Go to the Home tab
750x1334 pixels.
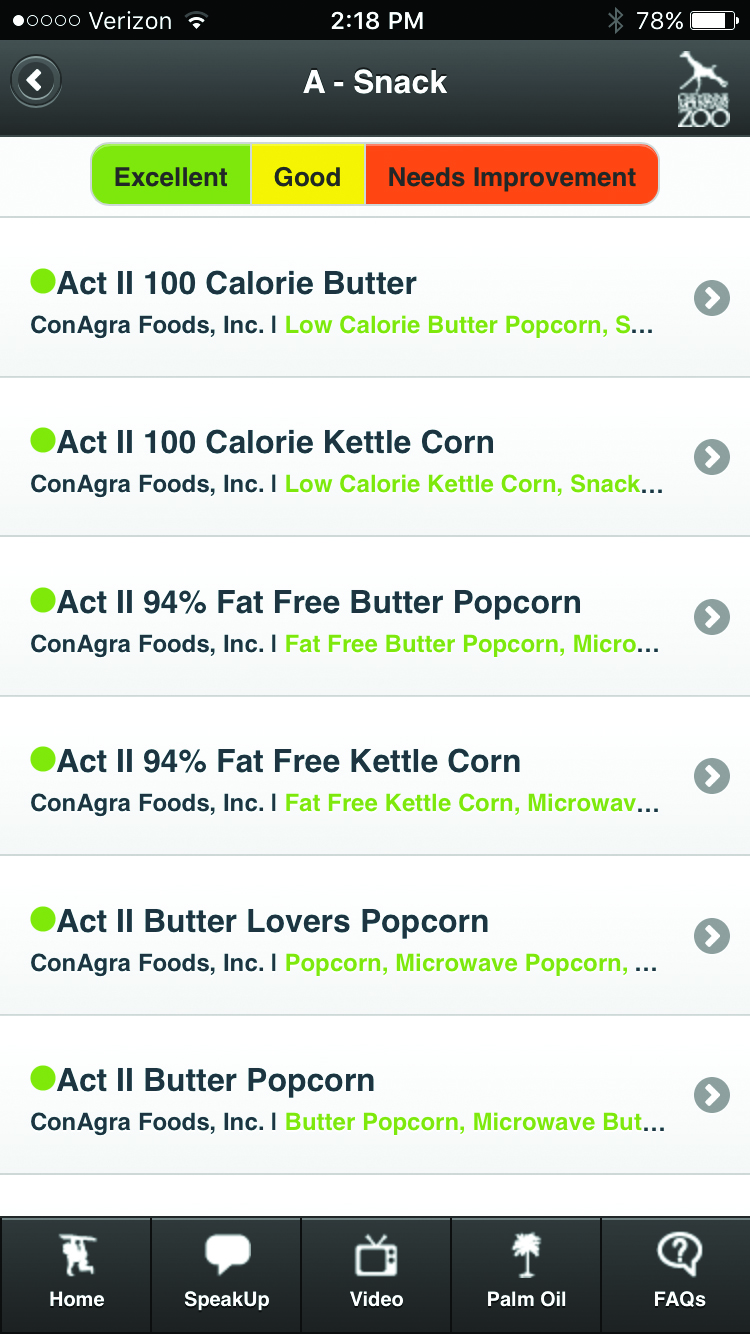tap(76, 1274)
